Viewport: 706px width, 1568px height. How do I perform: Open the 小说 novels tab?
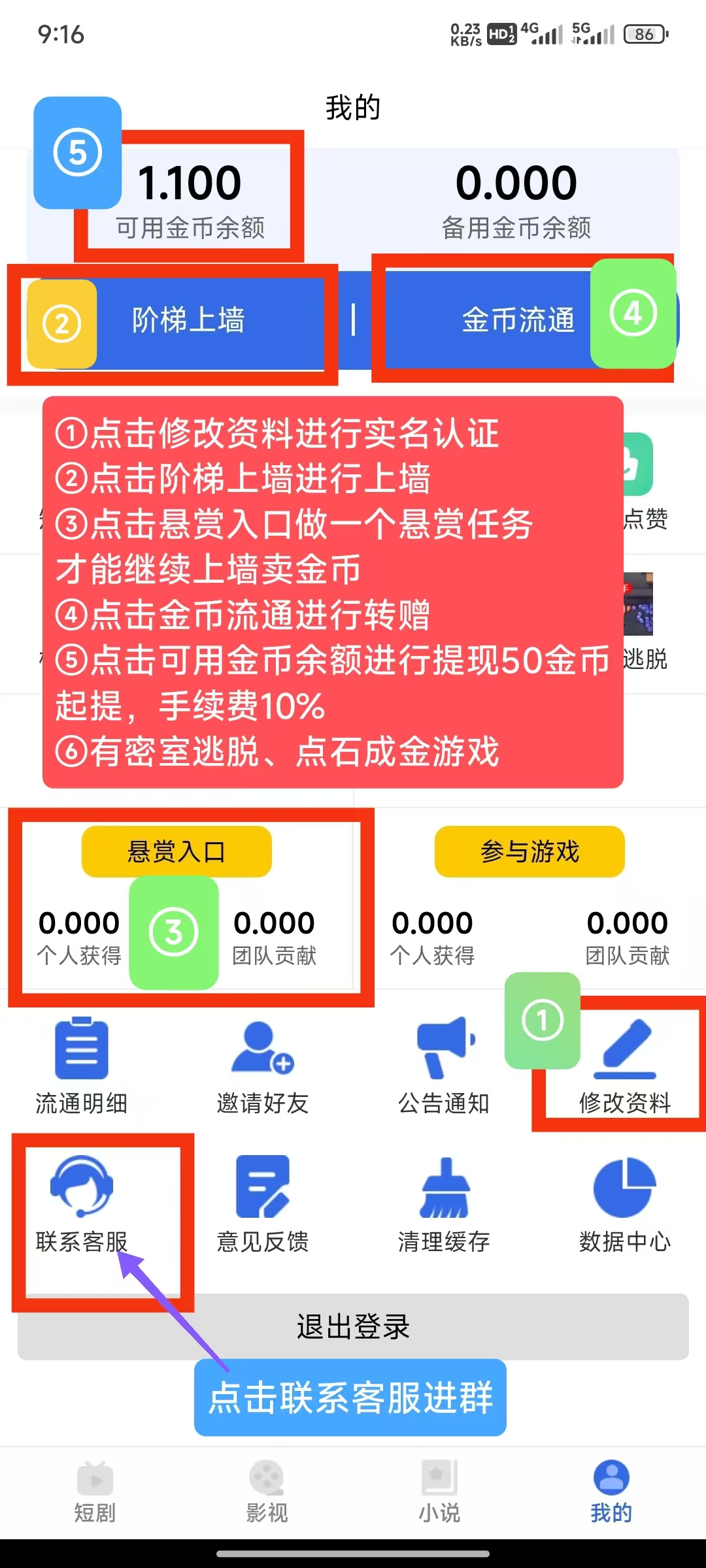[440, 1496]
